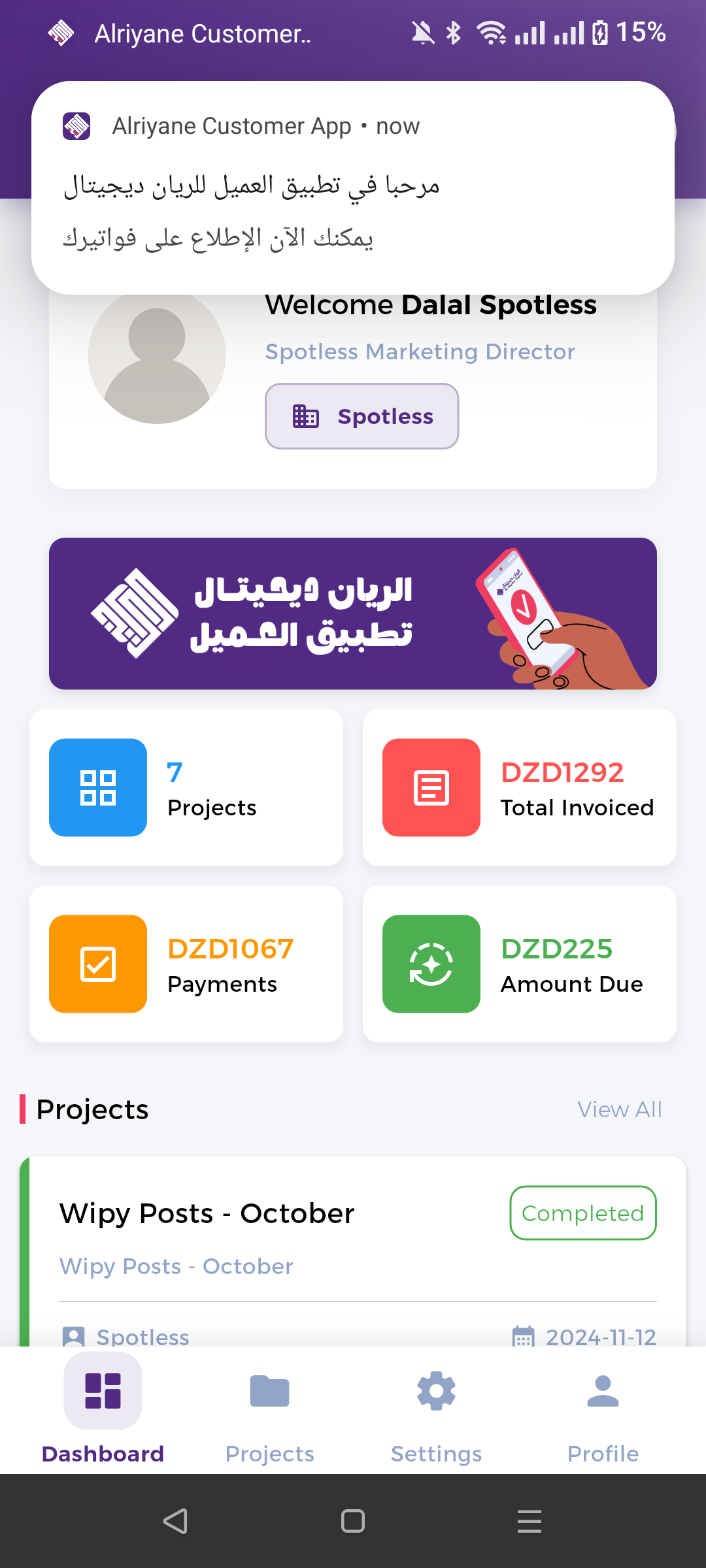Tap the Projects folder icon in bottom navigation

(x=269, y=1390)
